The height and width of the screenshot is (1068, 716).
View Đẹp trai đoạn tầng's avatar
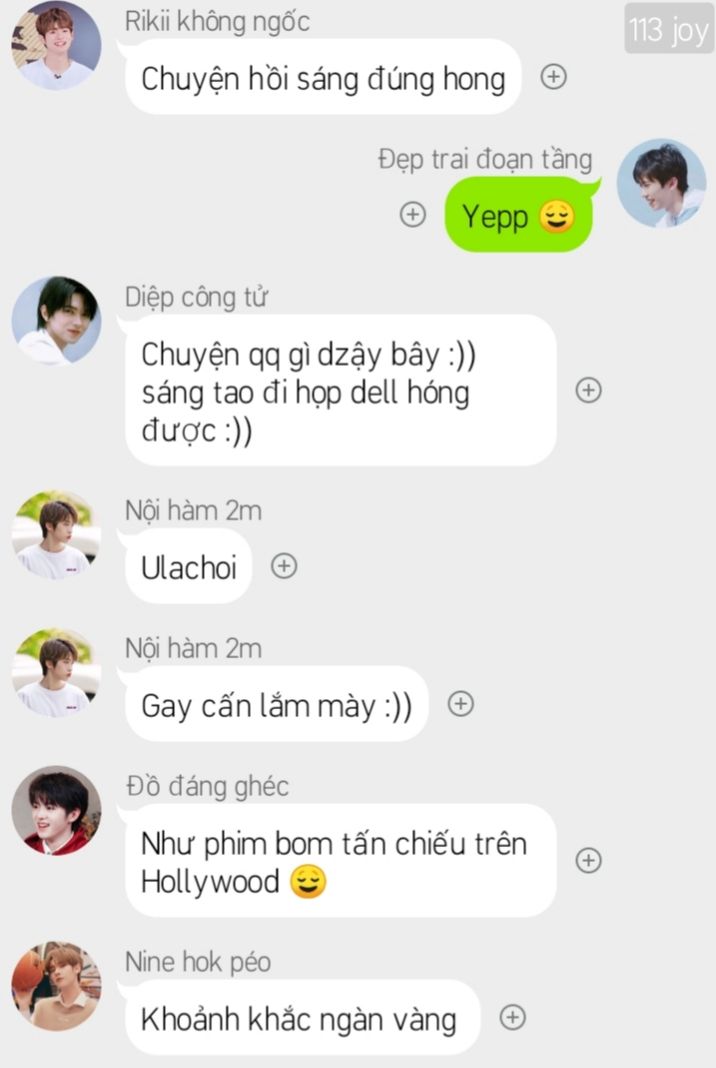click(x=661, y=183)
